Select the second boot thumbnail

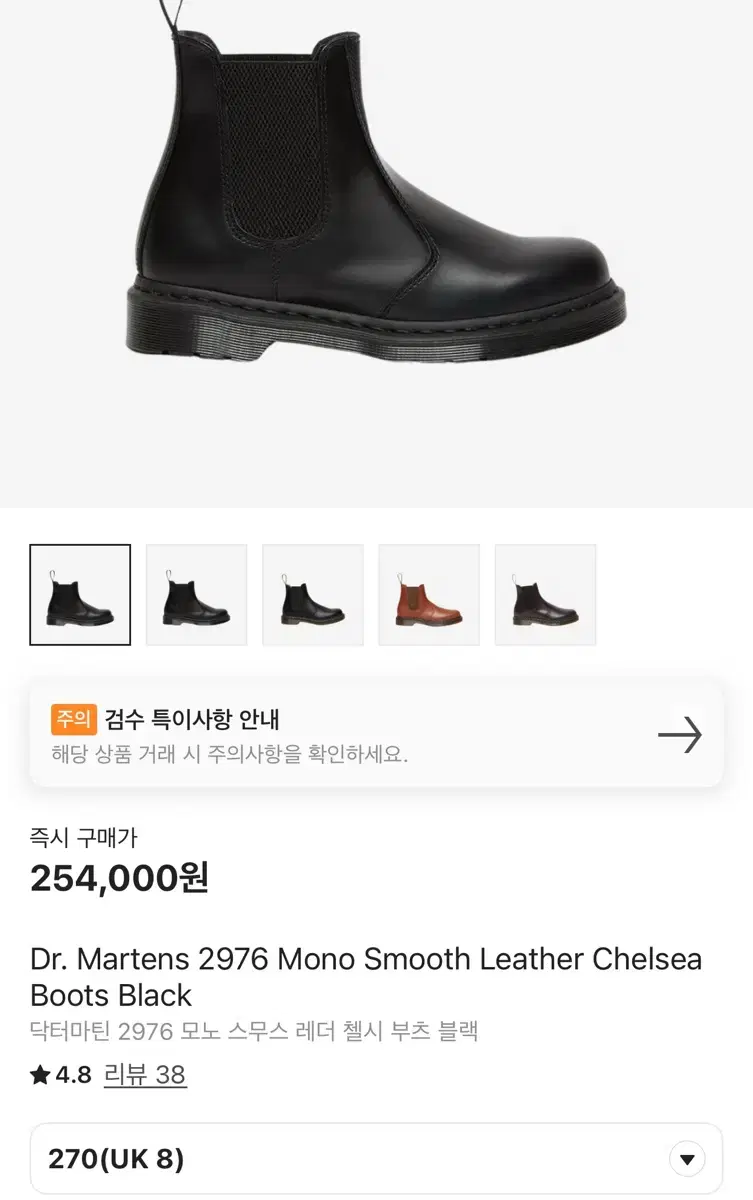tap(196, 594)
